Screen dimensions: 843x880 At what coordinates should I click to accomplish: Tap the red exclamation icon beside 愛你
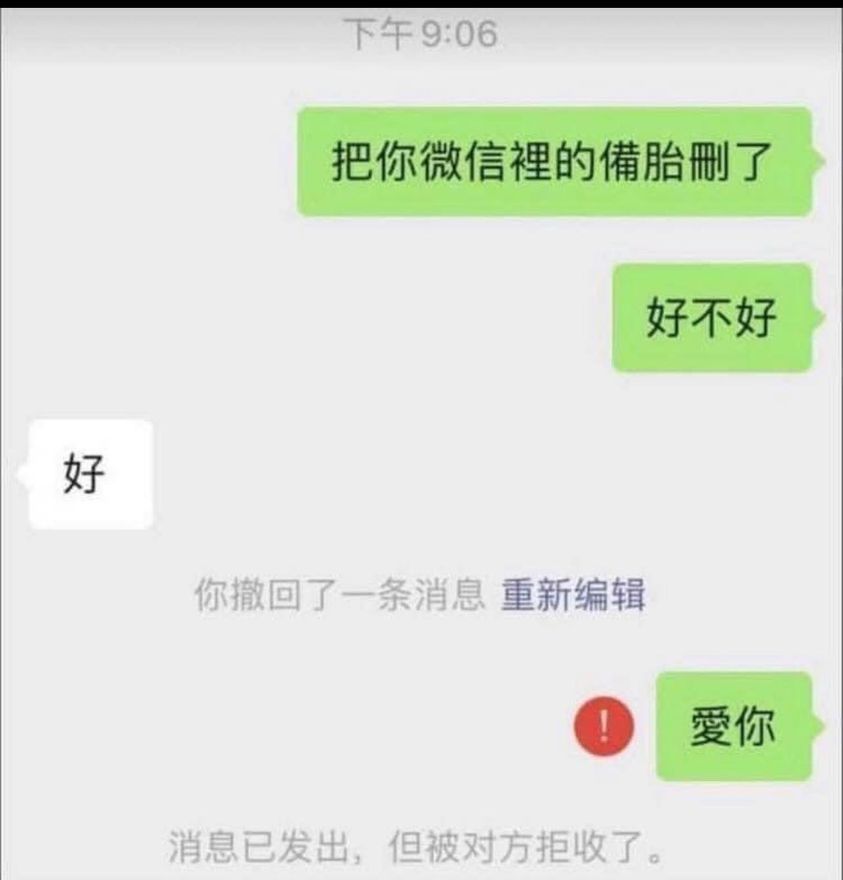604,729
